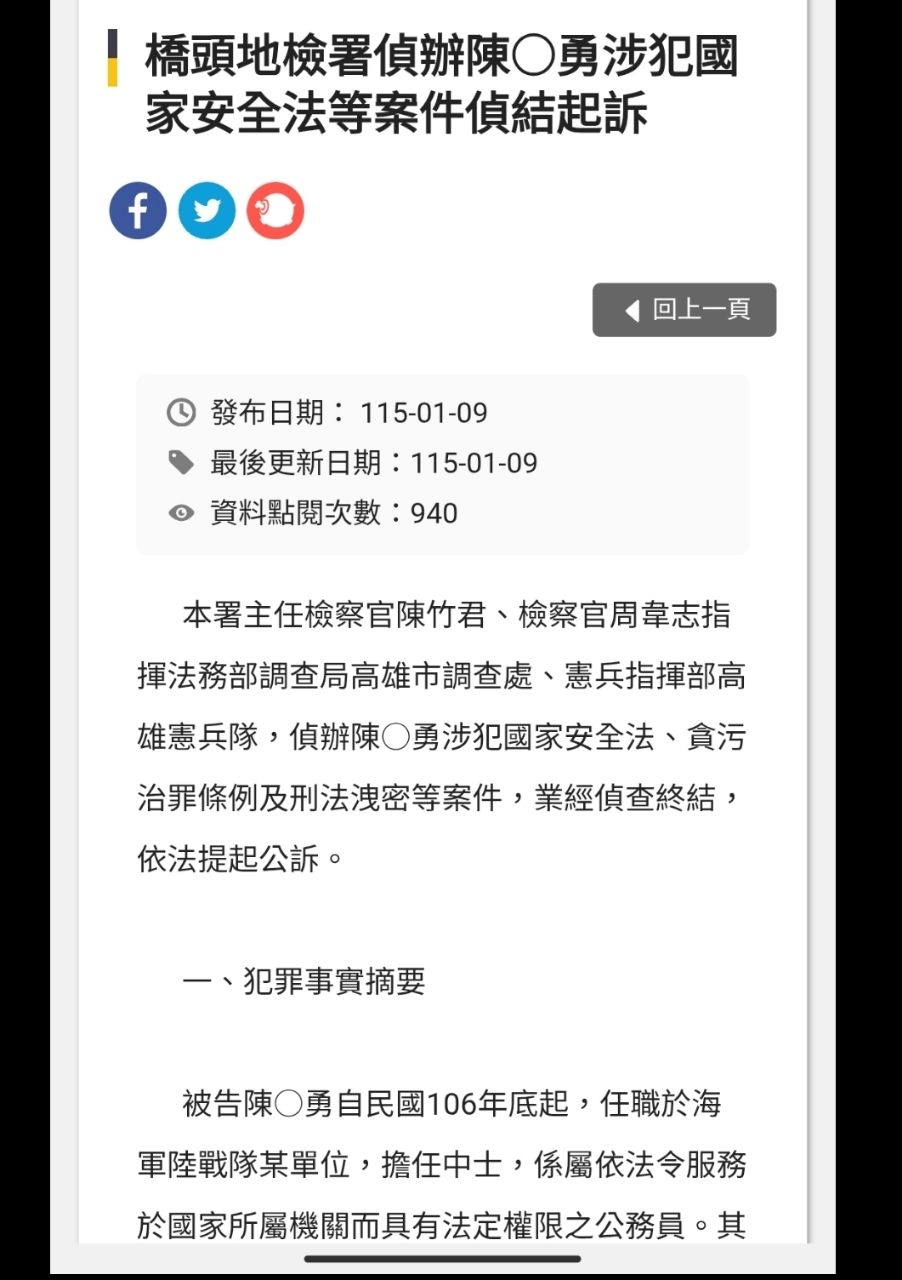Go back with the 回上一頁 button
Screen dimensions: 902x1280
pos(684,310)
